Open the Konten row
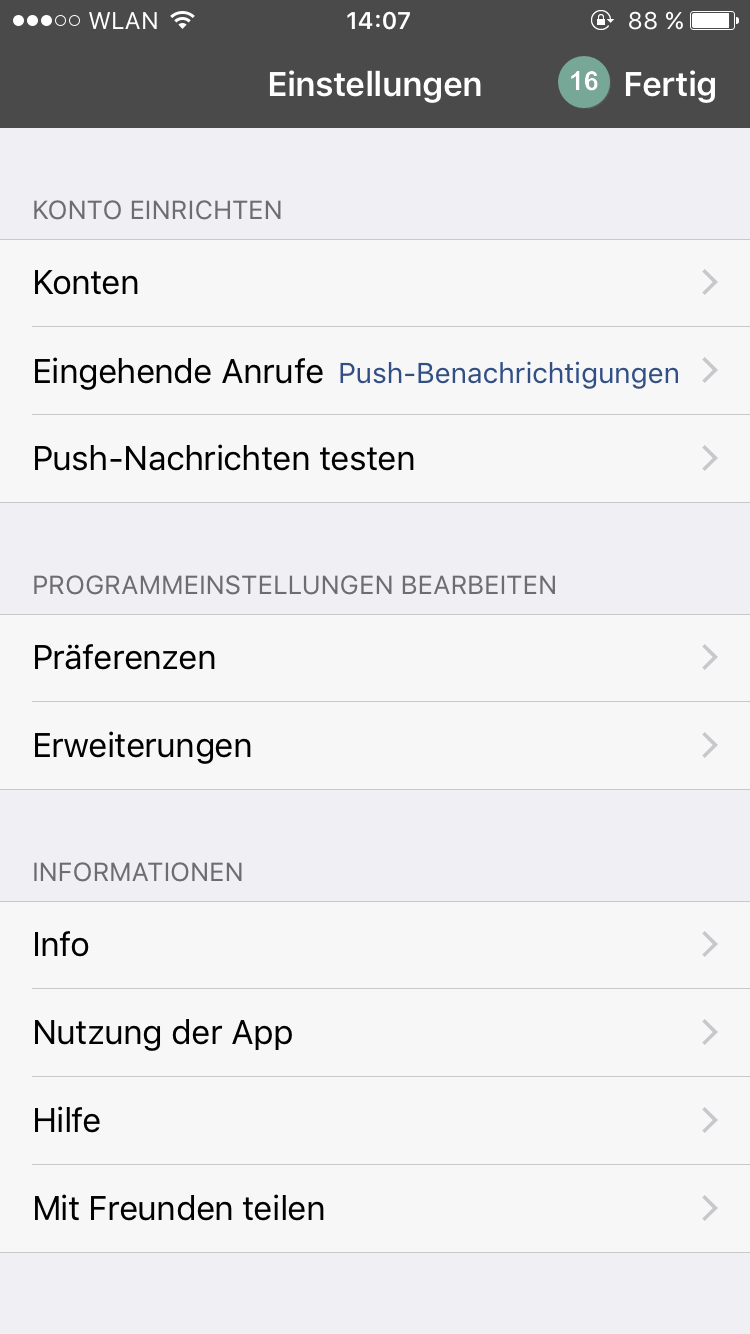Viewport: 750px width, 1334px height. point(375,283)
